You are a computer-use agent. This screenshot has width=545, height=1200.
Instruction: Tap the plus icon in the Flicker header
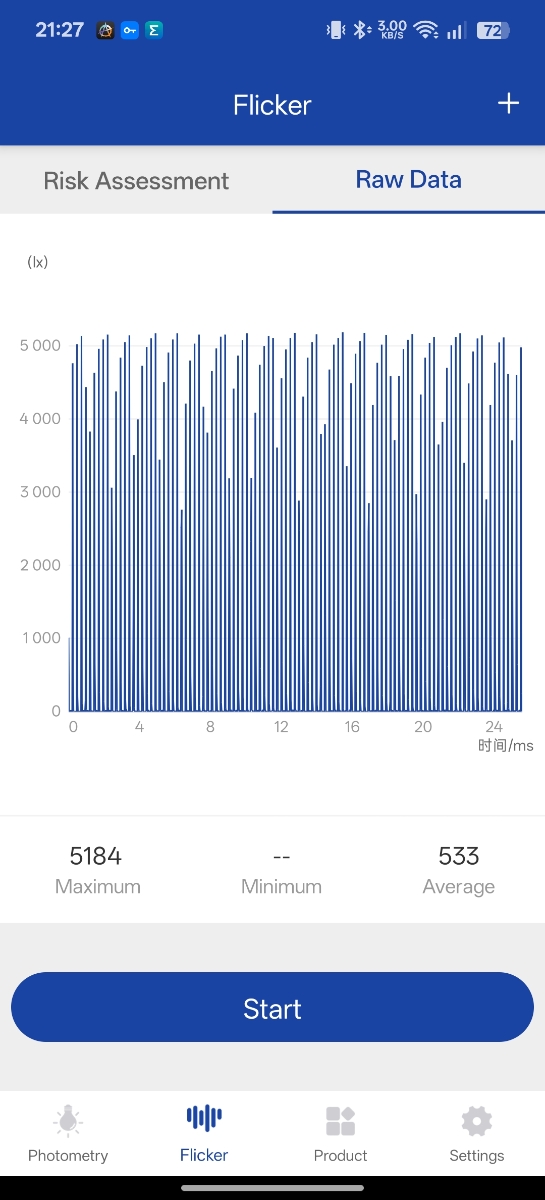[x=508, y=104]
